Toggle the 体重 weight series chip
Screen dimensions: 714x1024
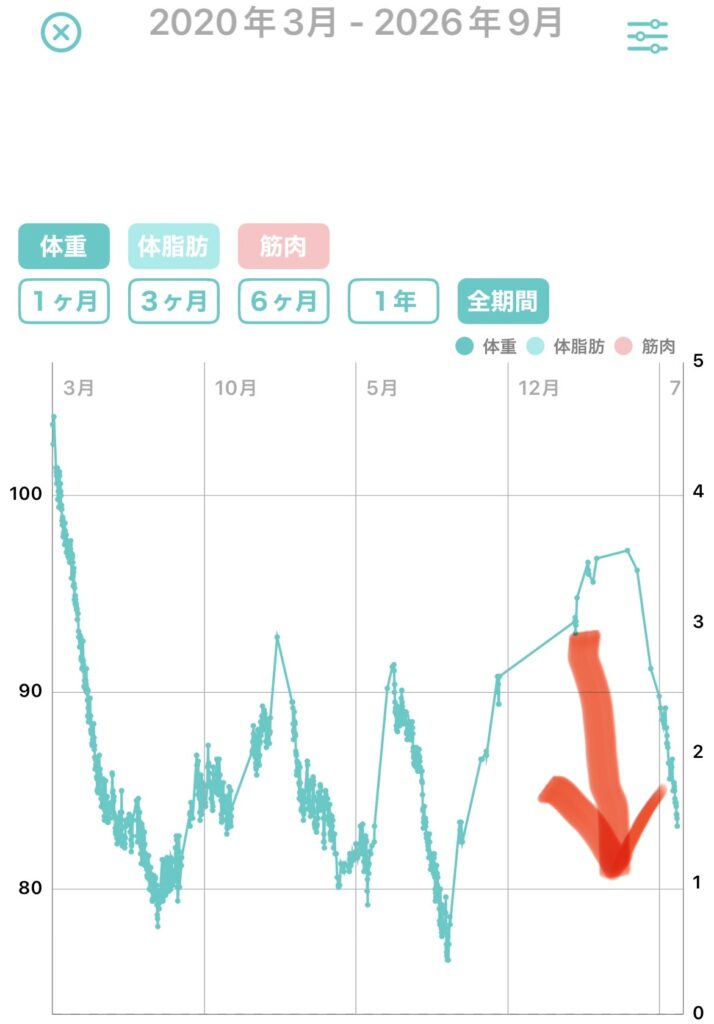(x=64, y=246)
